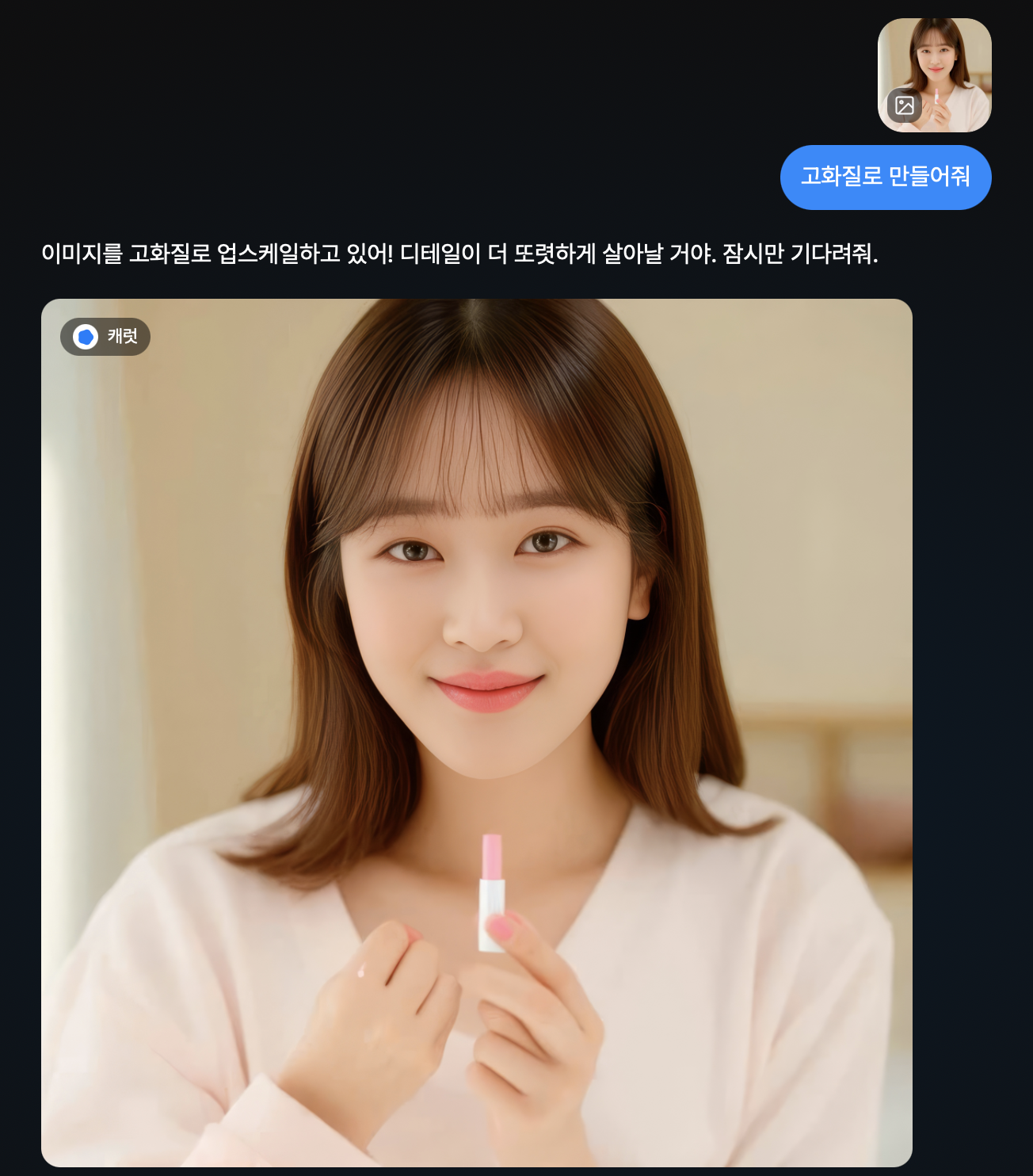Open the upscaled image result
1033x1176 pixels.
[476, 732]
